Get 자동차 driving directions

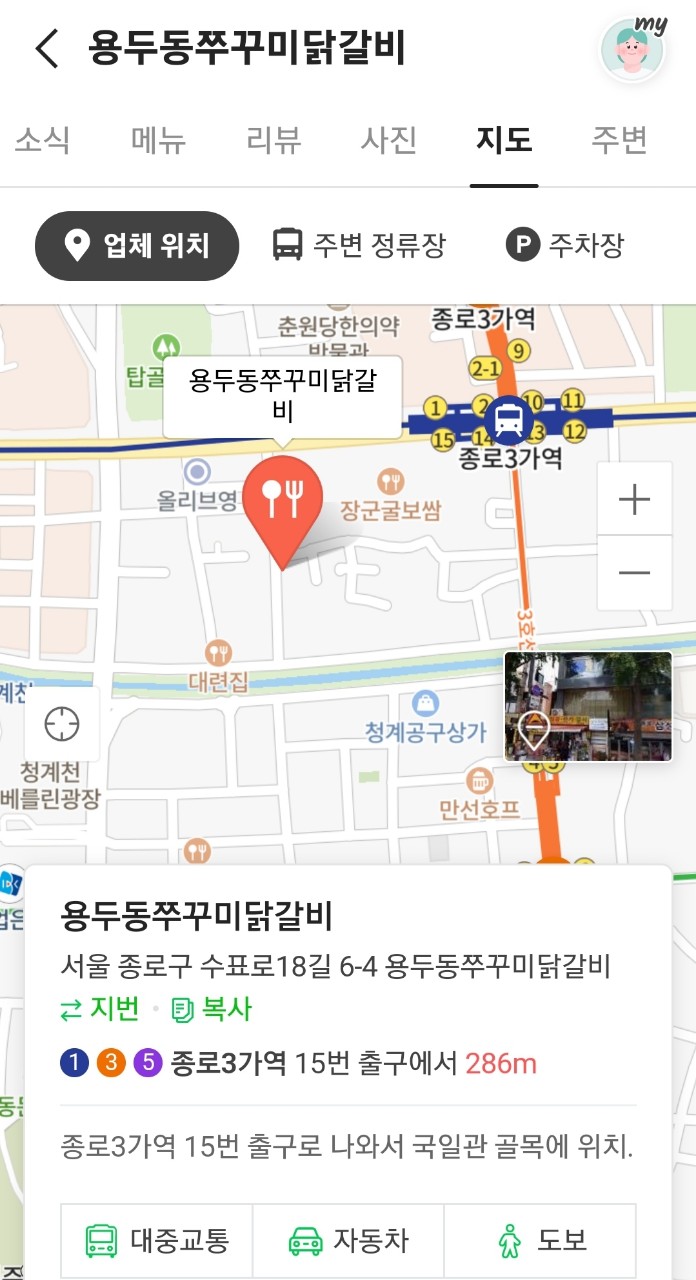click(348, 1241)
